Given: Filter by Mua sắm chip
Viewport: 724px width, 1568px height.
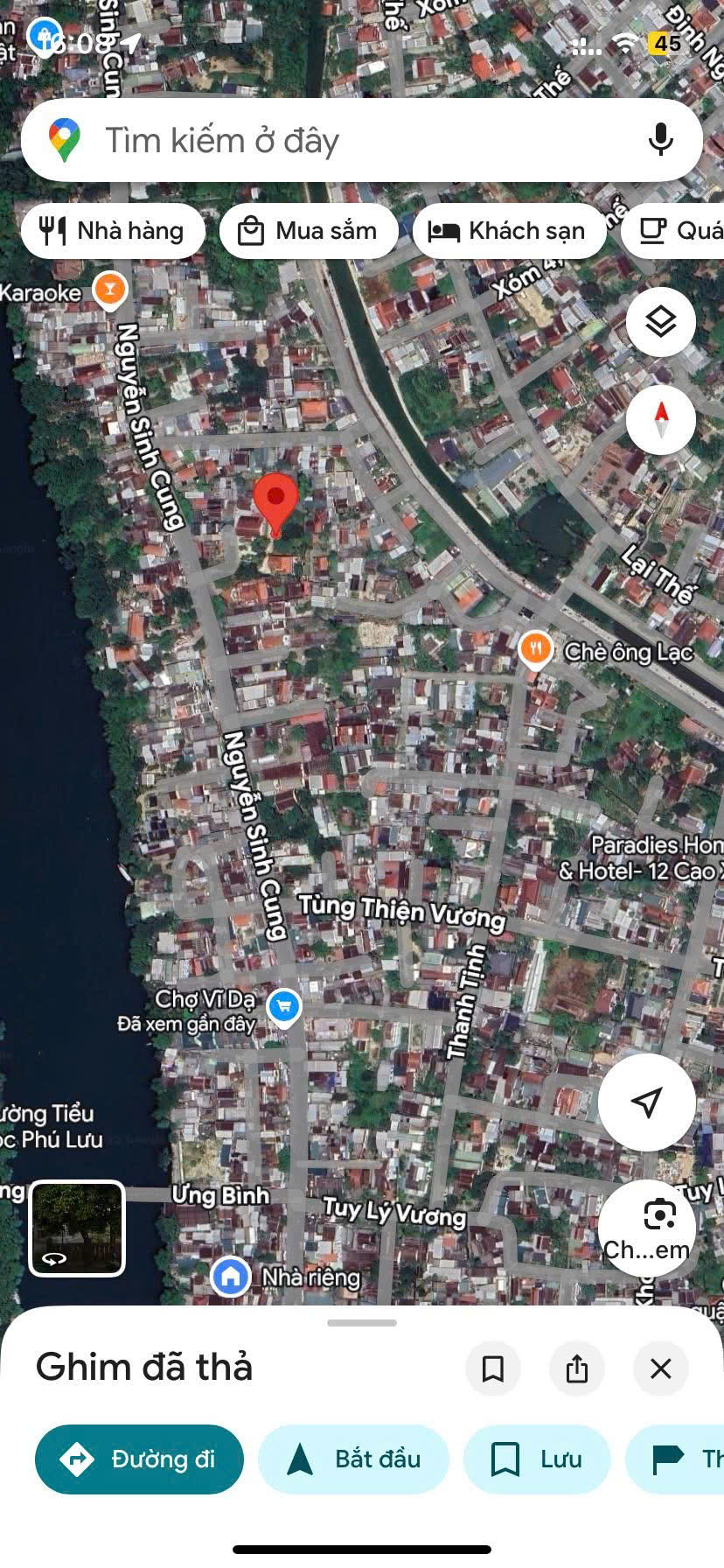Looking at the screenshot, I should [309, 231].
